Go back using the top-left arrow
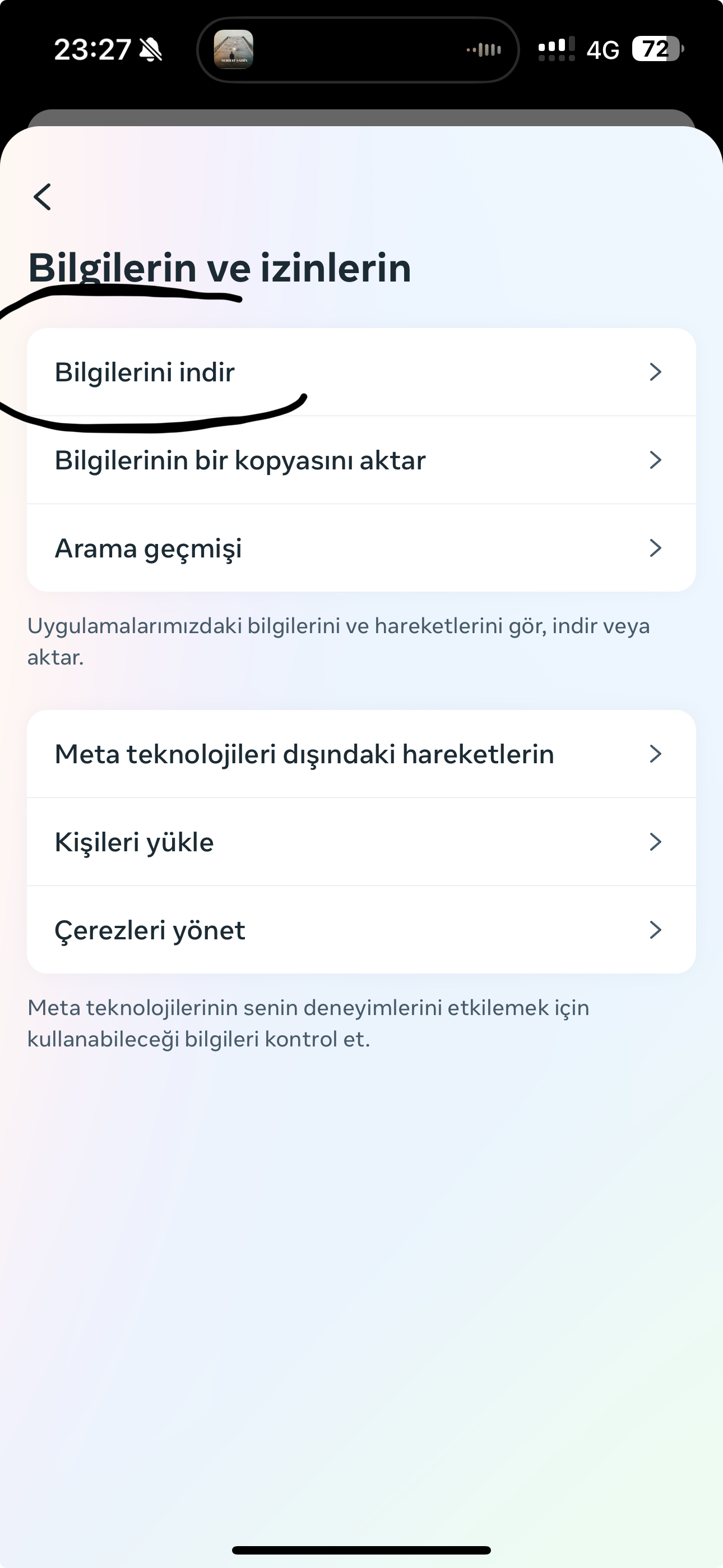This screenshot has height=1568, width=723. pos(42,197)
